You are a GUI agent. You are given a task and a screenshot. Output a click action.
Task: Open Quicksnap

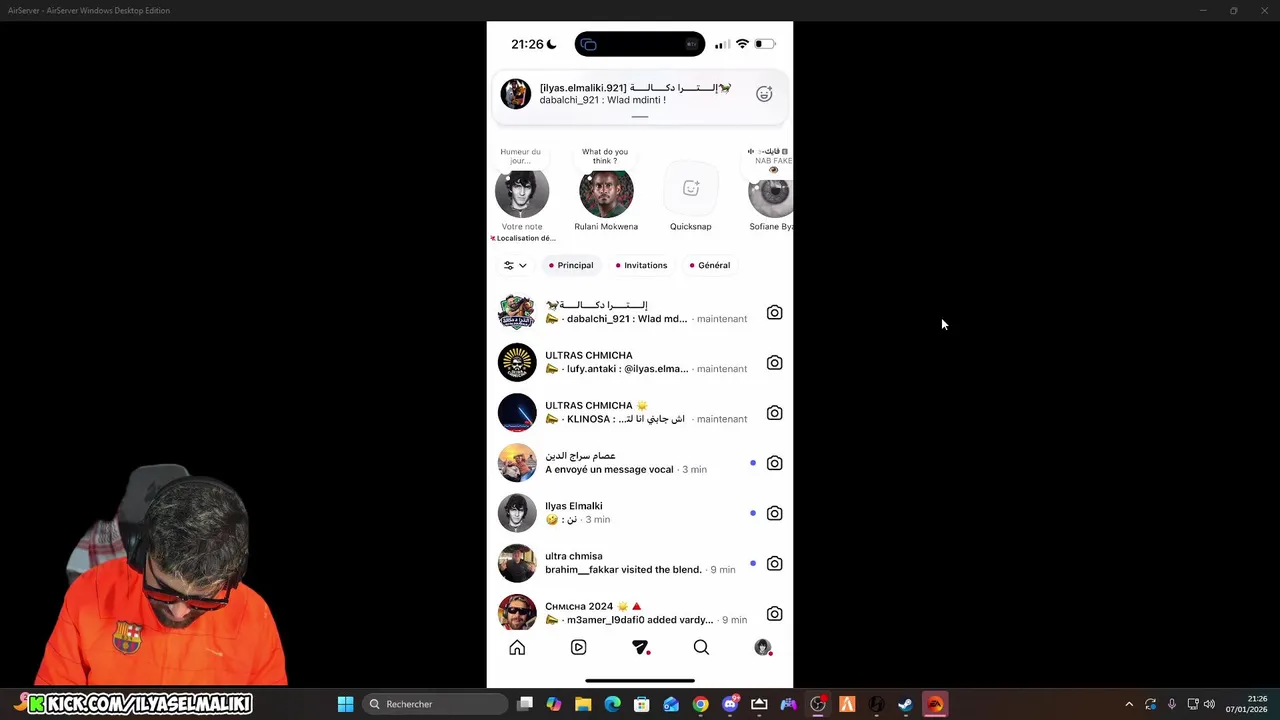690,190
